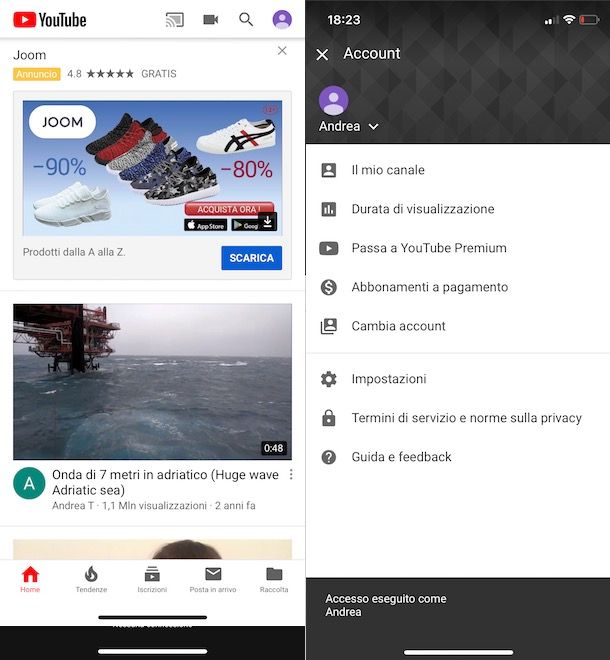
Task: Go to the Raccolta tab
Action: pos(274,579)
